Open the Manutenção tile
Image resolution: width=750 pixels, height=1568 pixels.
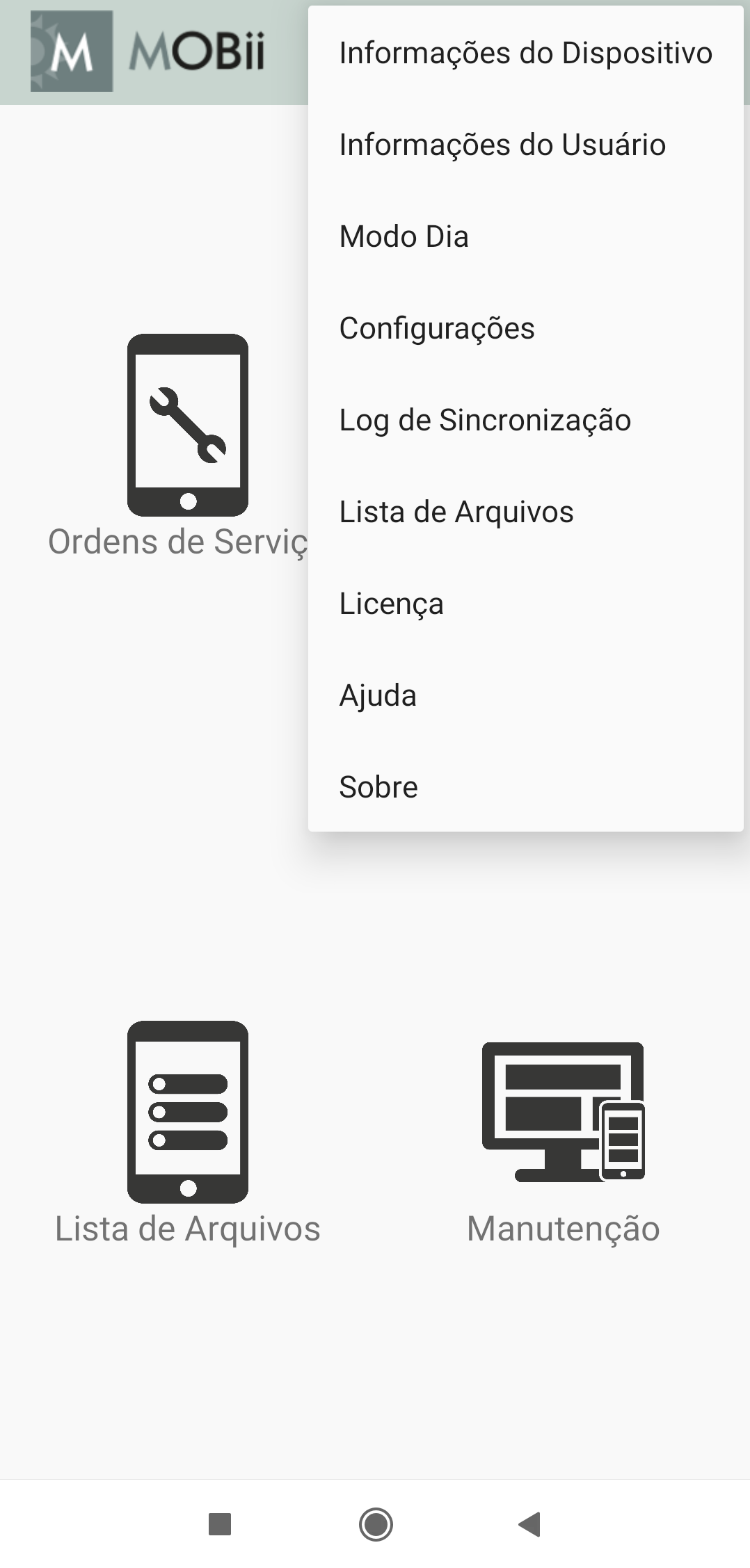pyautogui.click(x=563, y=1113)
